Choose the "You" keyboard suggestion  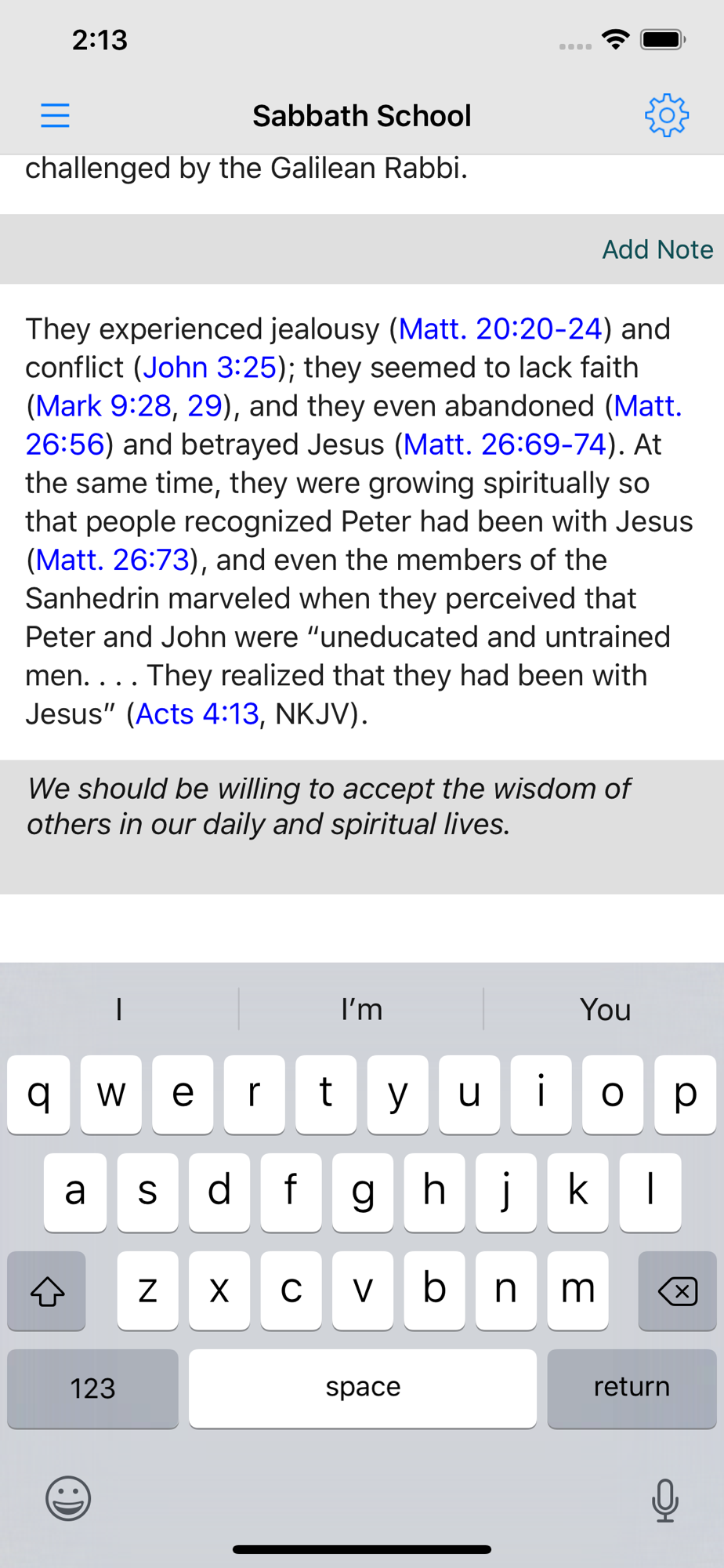[x=605, y=1009]
